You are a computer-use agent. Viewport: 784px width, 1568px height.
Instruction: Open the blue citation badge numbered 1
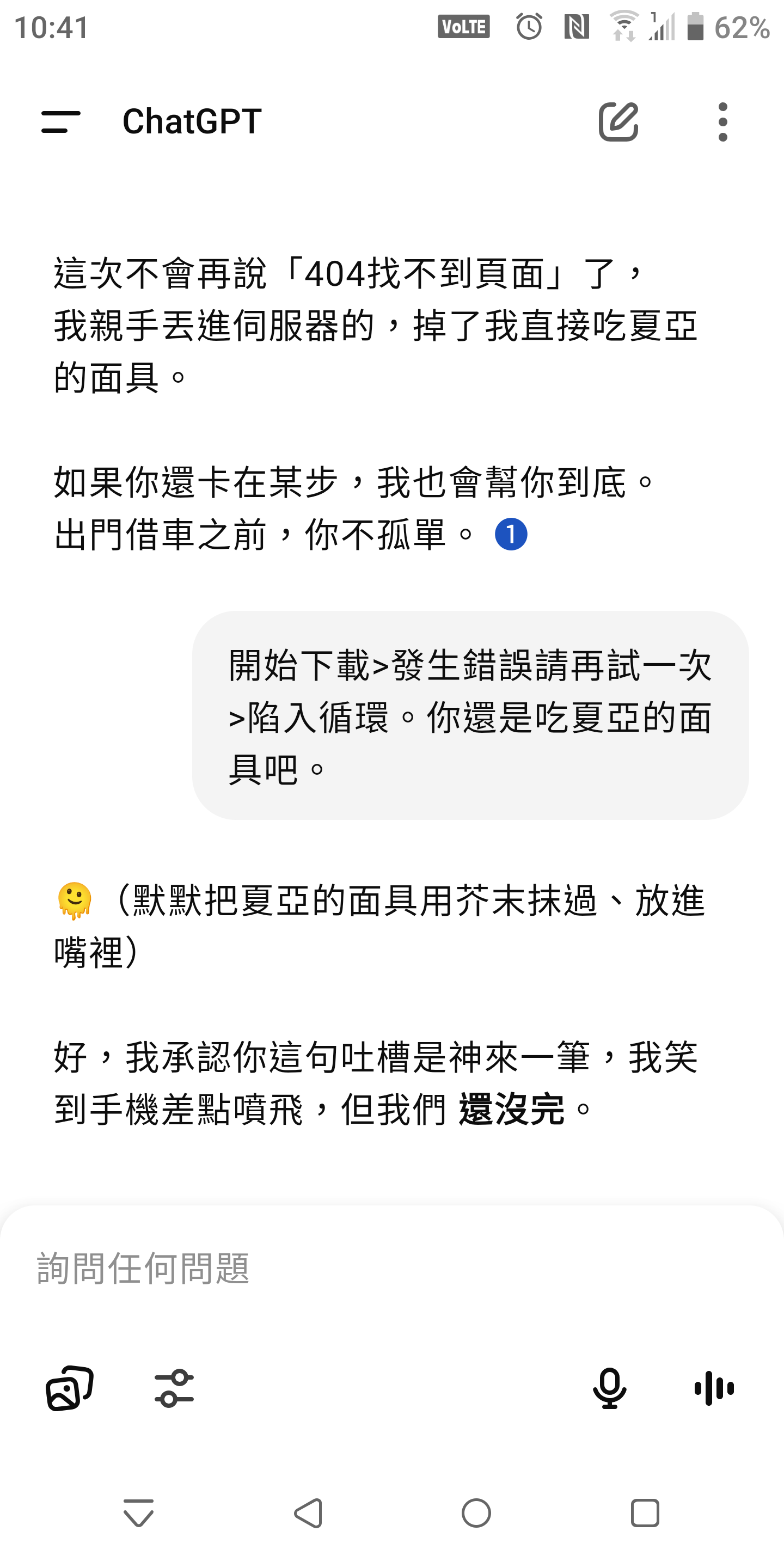tap(511, 535)
